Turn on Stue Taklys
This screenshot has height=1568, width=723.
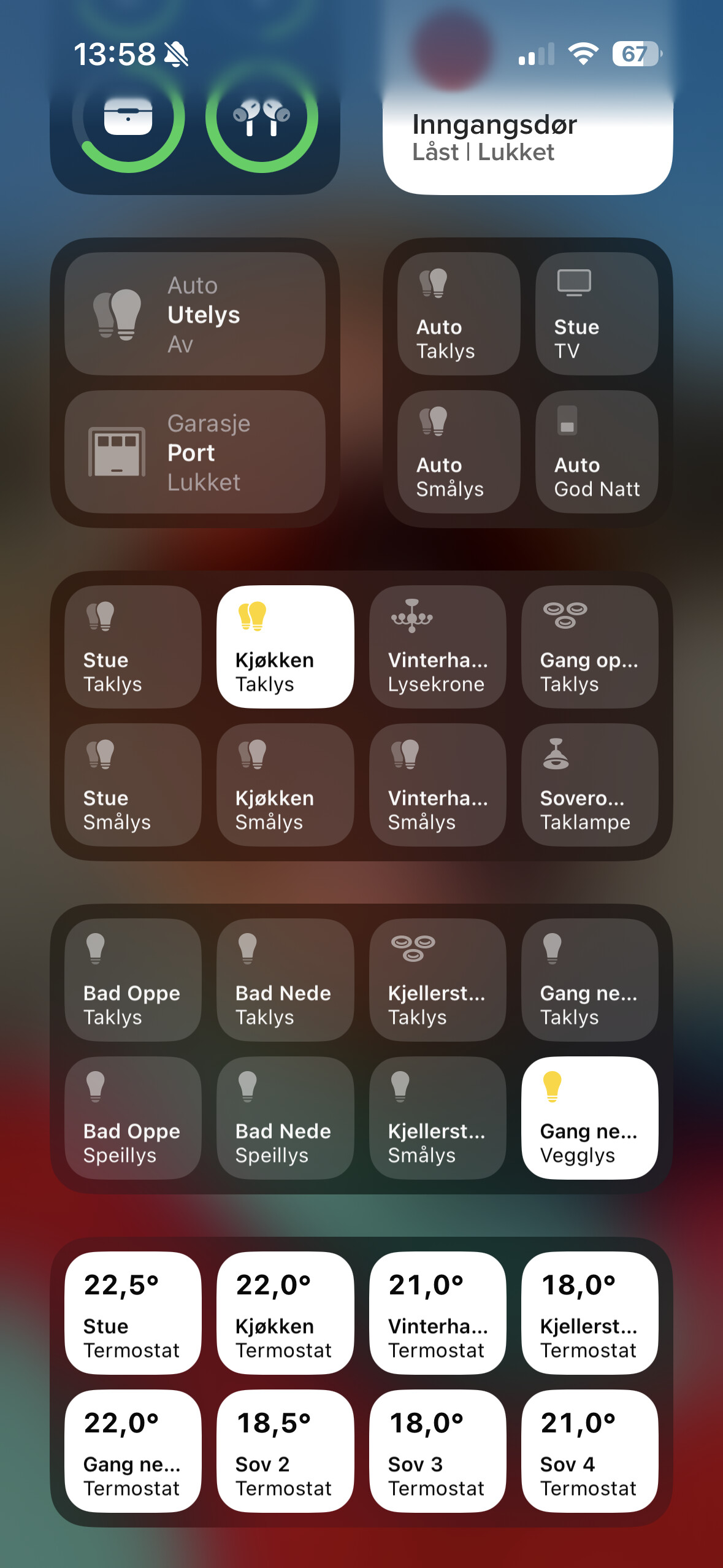[x=133, y=647]
